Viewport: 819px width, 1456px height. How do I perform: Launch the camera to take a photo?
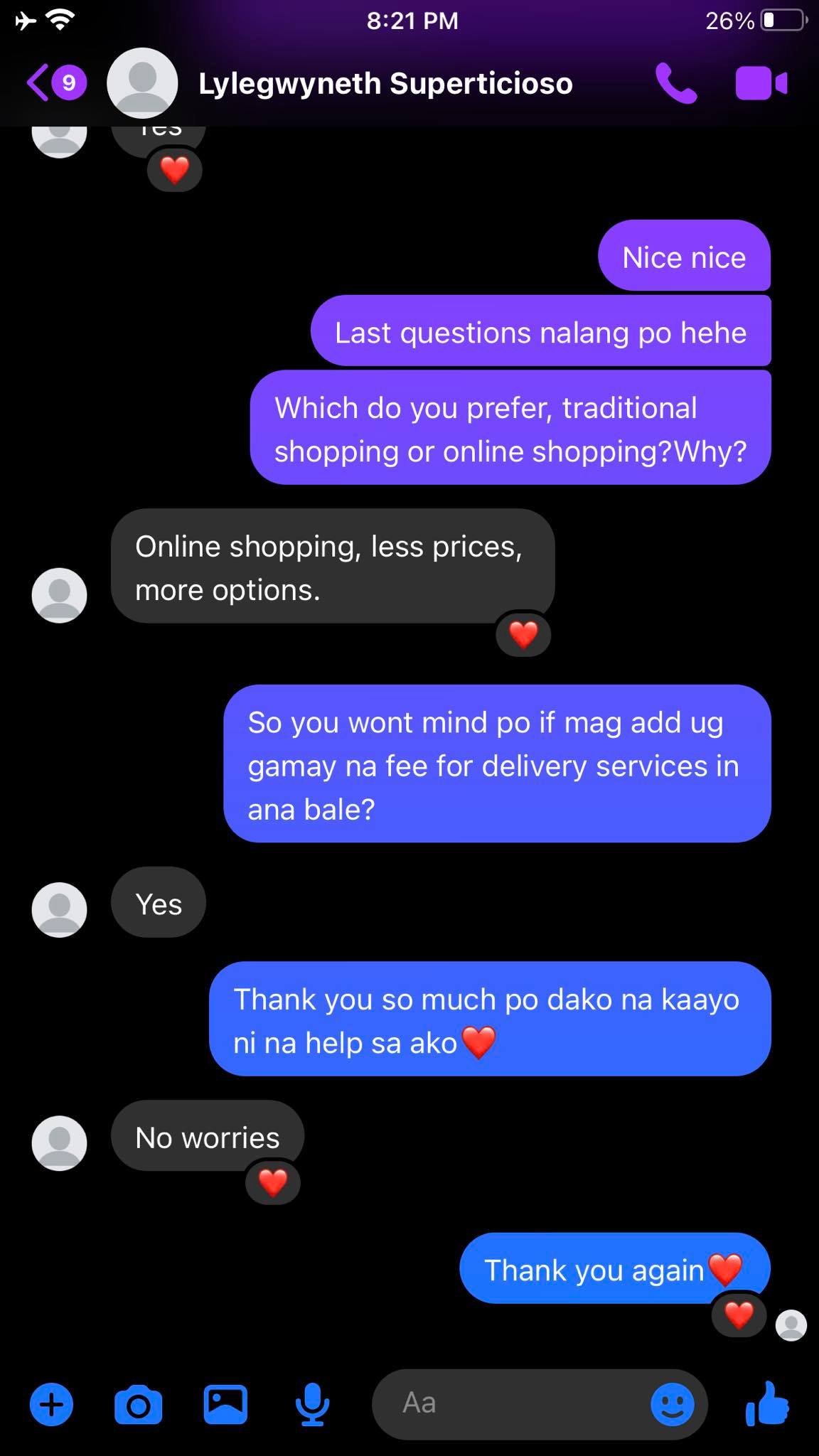[x=138, y=1405]
